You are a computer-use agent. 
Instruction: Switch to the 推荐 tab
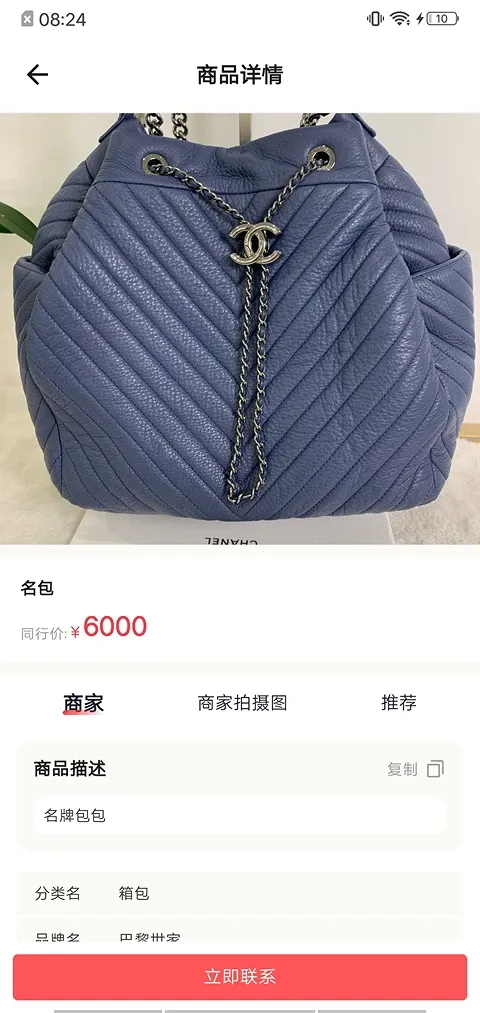[x=399, y=703]
